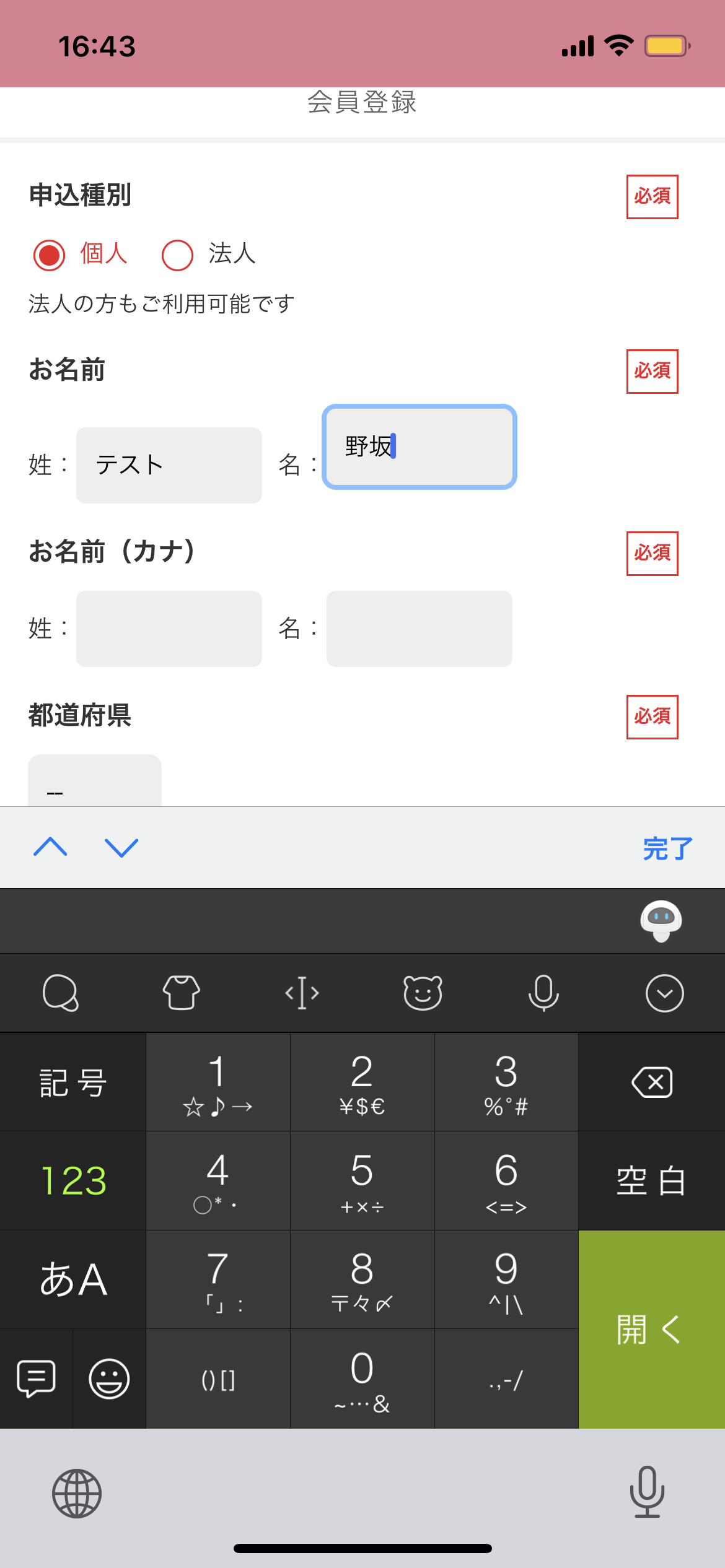Jump to previous field with up arrow
Viewport: 725px width, 1568px height.
pyautogui.click(x=50, y=847)
